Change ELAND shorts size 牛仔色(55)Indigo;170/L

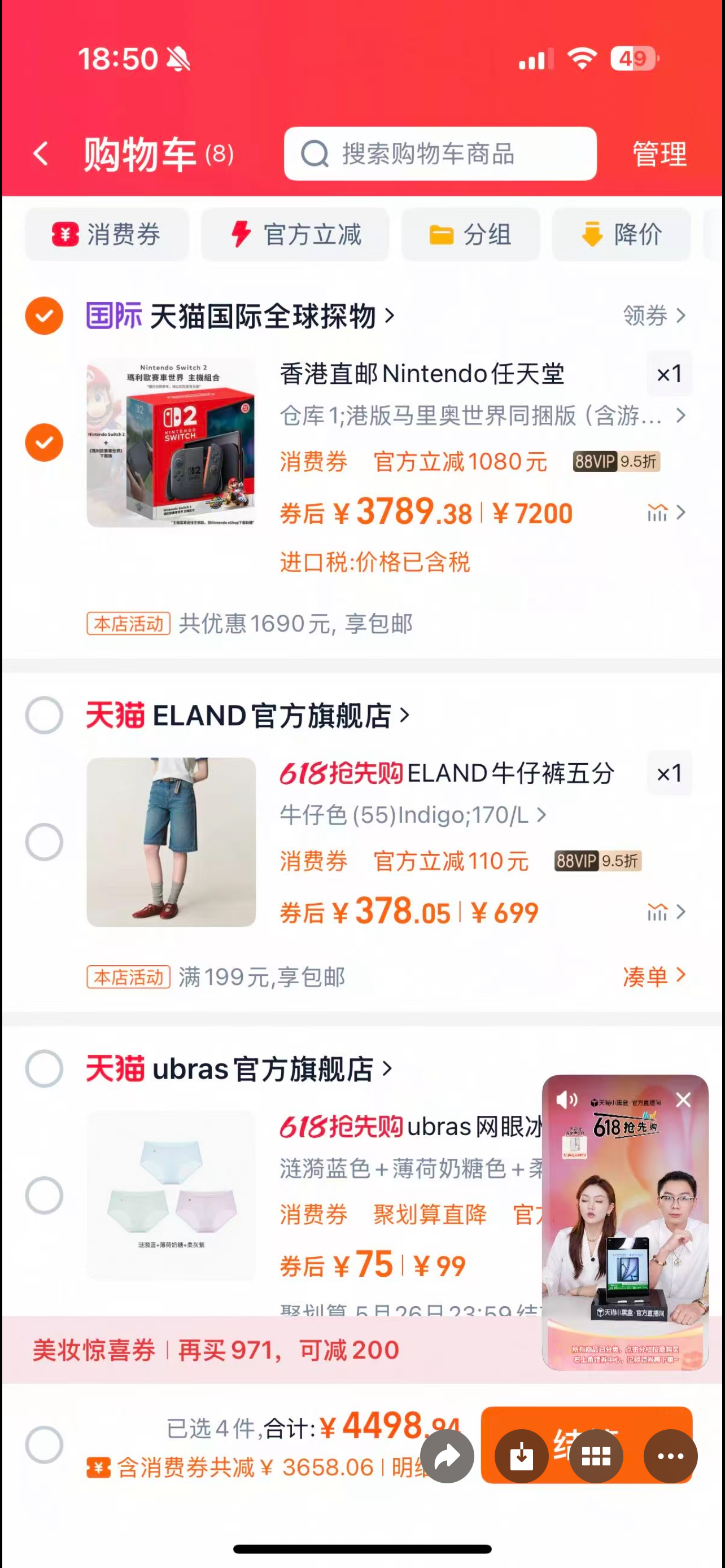(413, 815)
